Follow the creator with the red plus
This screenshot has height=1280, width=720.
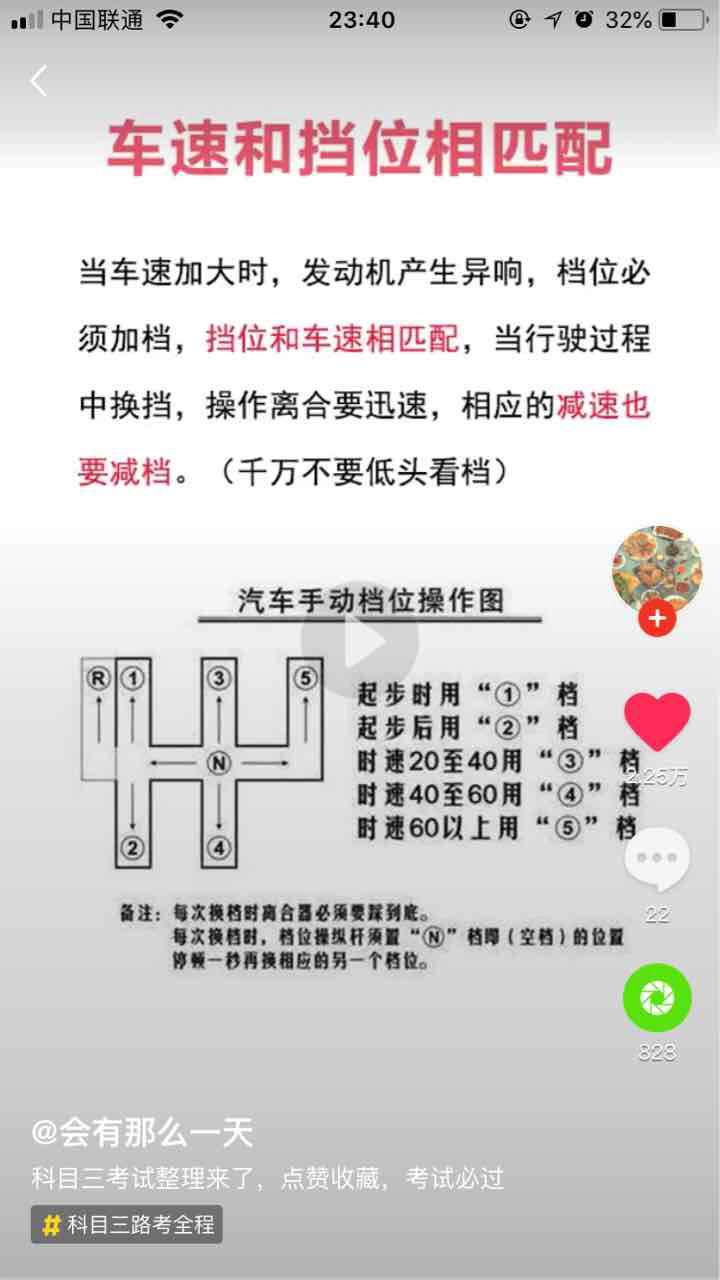click(x=657, y=620)
